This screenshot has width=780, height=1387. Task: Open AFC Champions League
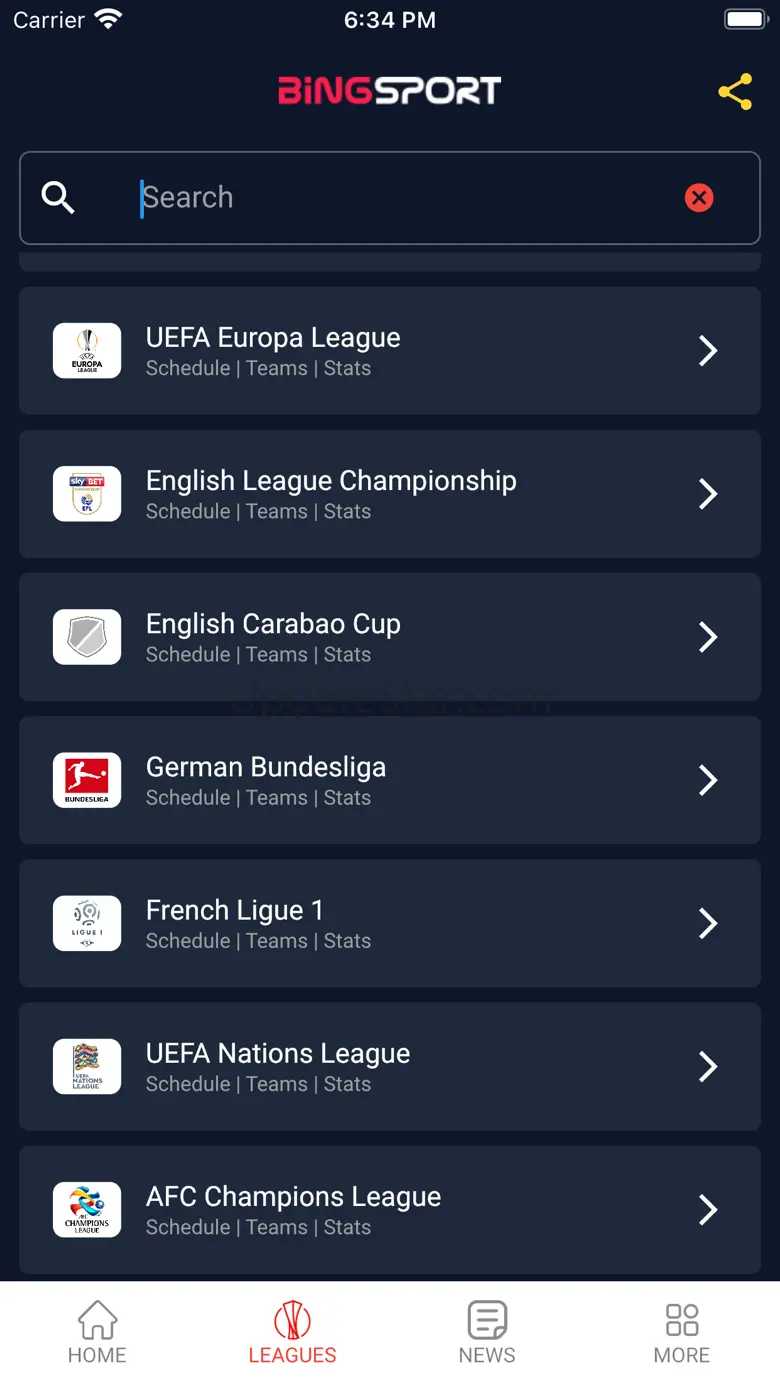[390, 1209]
